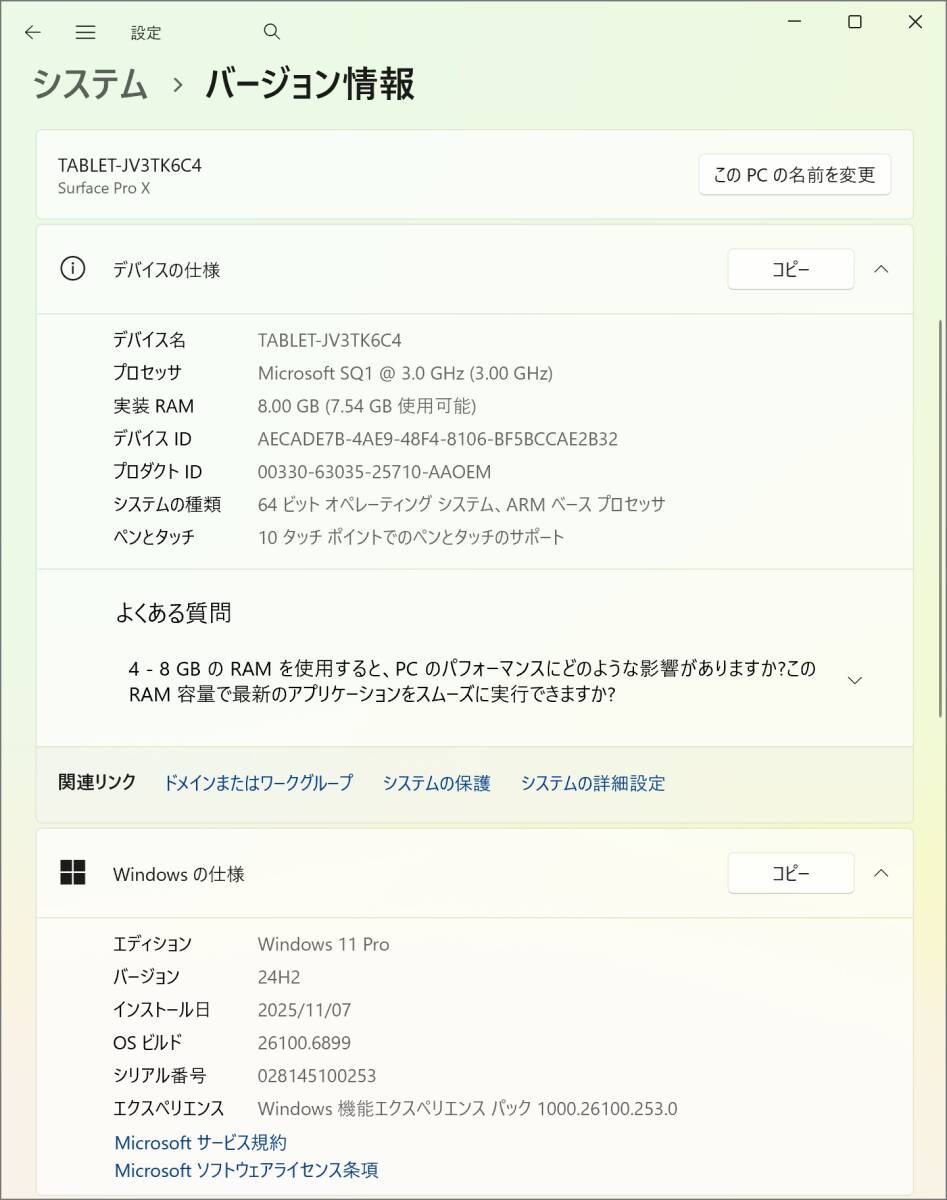The width and height of the screenshot is (947, 1200).
Task: Go back with the arrow
Action: [x=33, y=32]
